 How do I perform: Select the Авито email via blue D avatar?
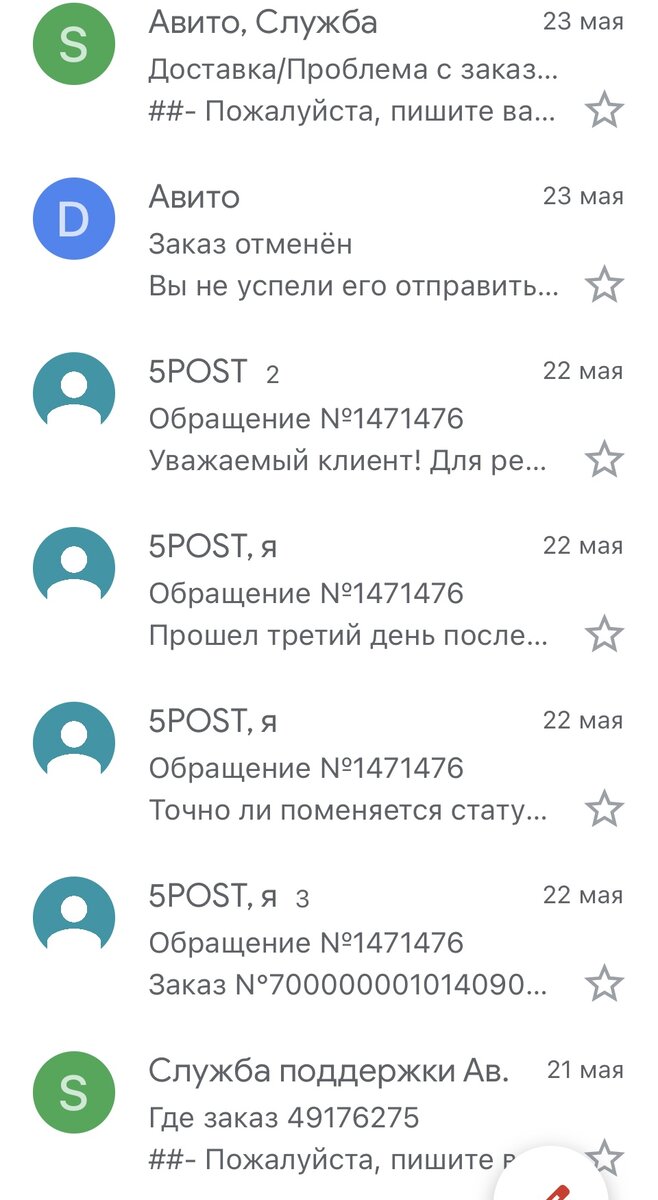tap(74, 219)
